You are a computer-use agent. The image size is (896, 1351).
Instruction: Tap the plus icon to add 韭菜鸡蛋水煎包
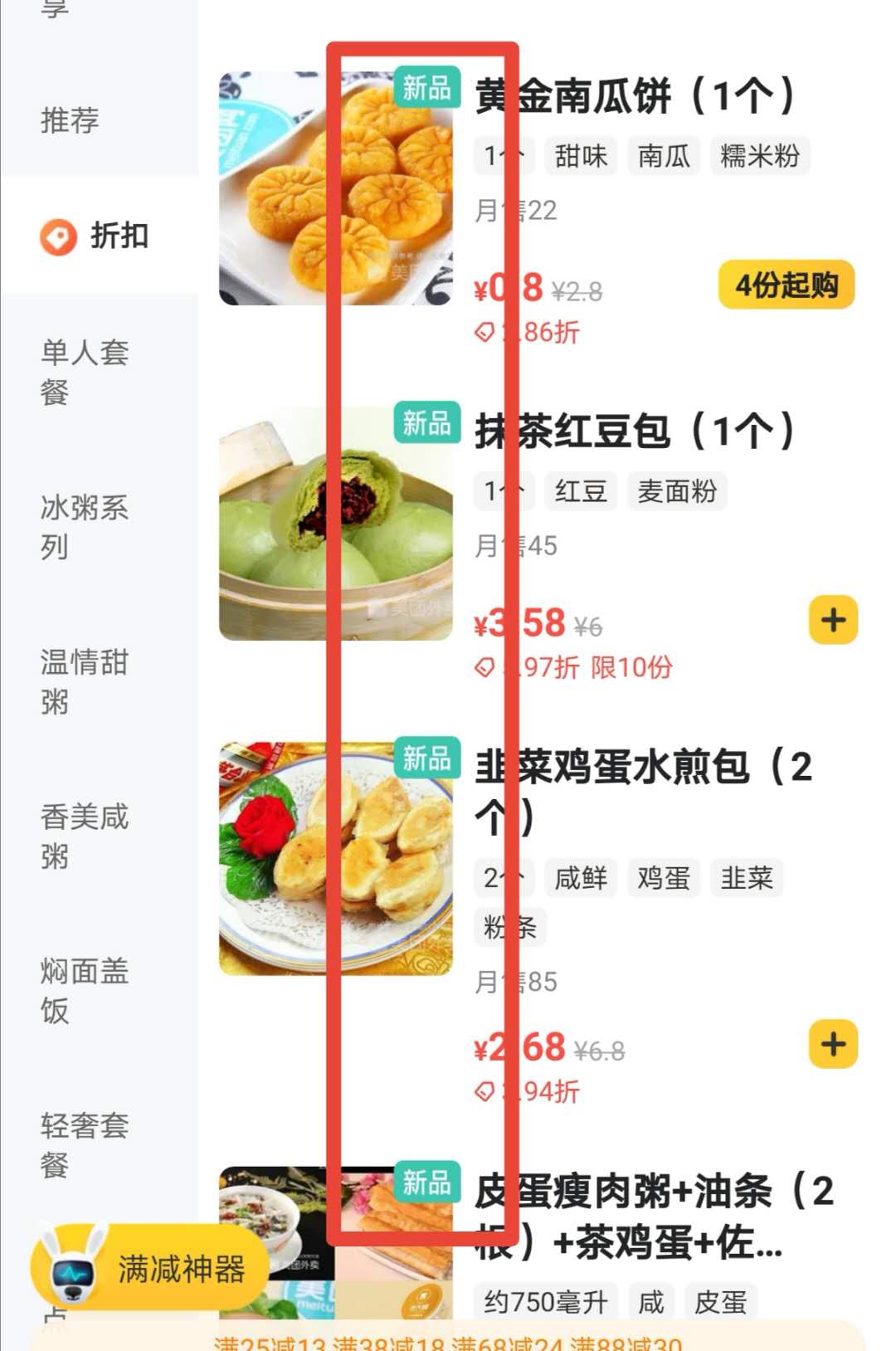832,1046
